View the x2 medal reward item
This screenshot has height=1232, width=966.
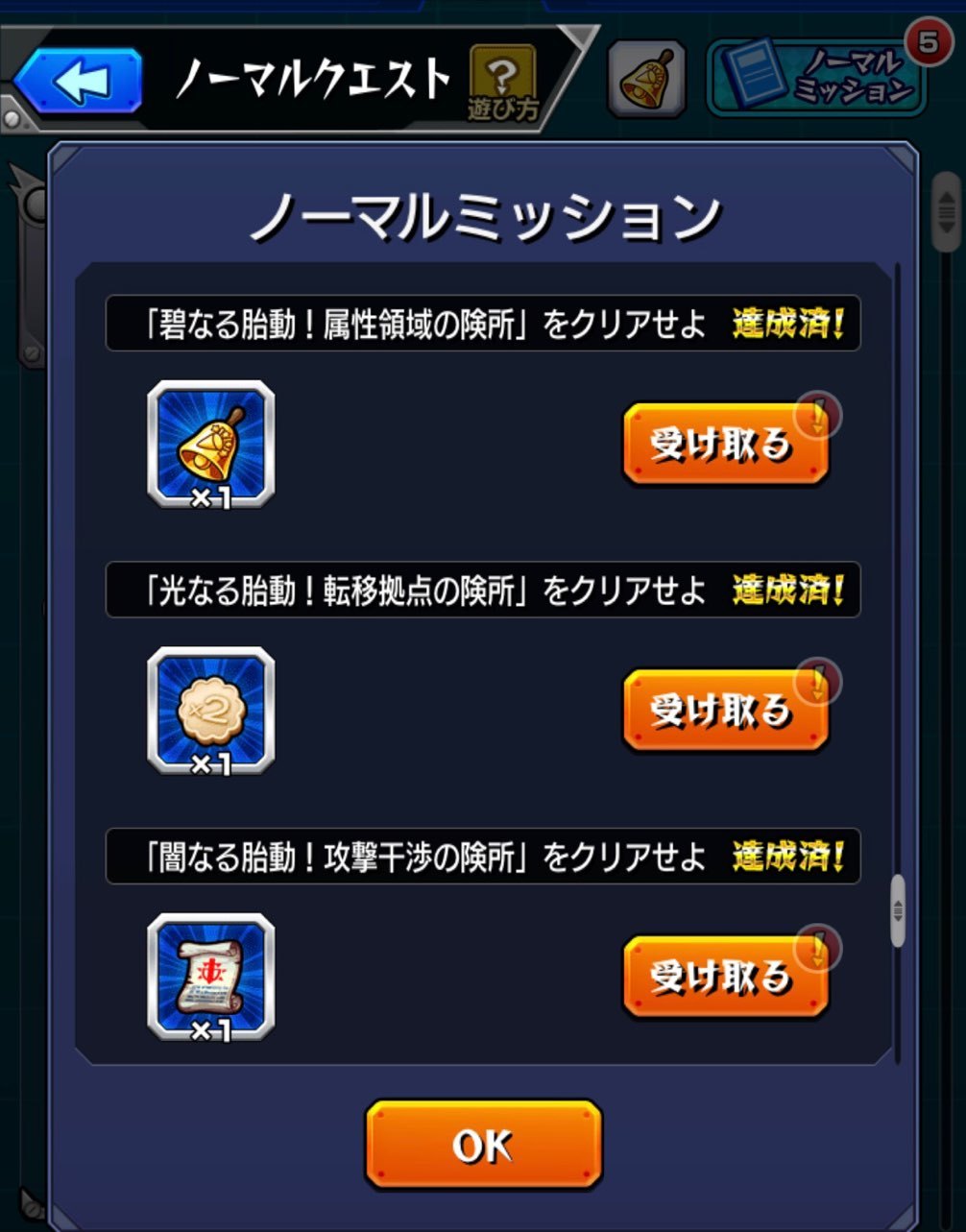point(211,711)
